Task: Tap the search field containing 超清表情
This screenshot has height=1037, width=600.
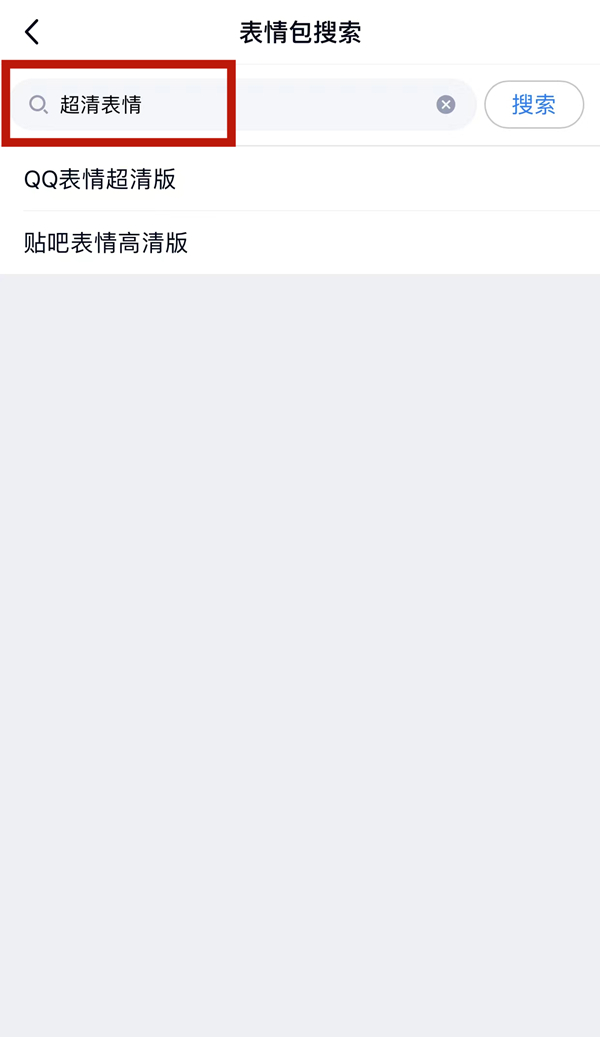Action: 240,105
